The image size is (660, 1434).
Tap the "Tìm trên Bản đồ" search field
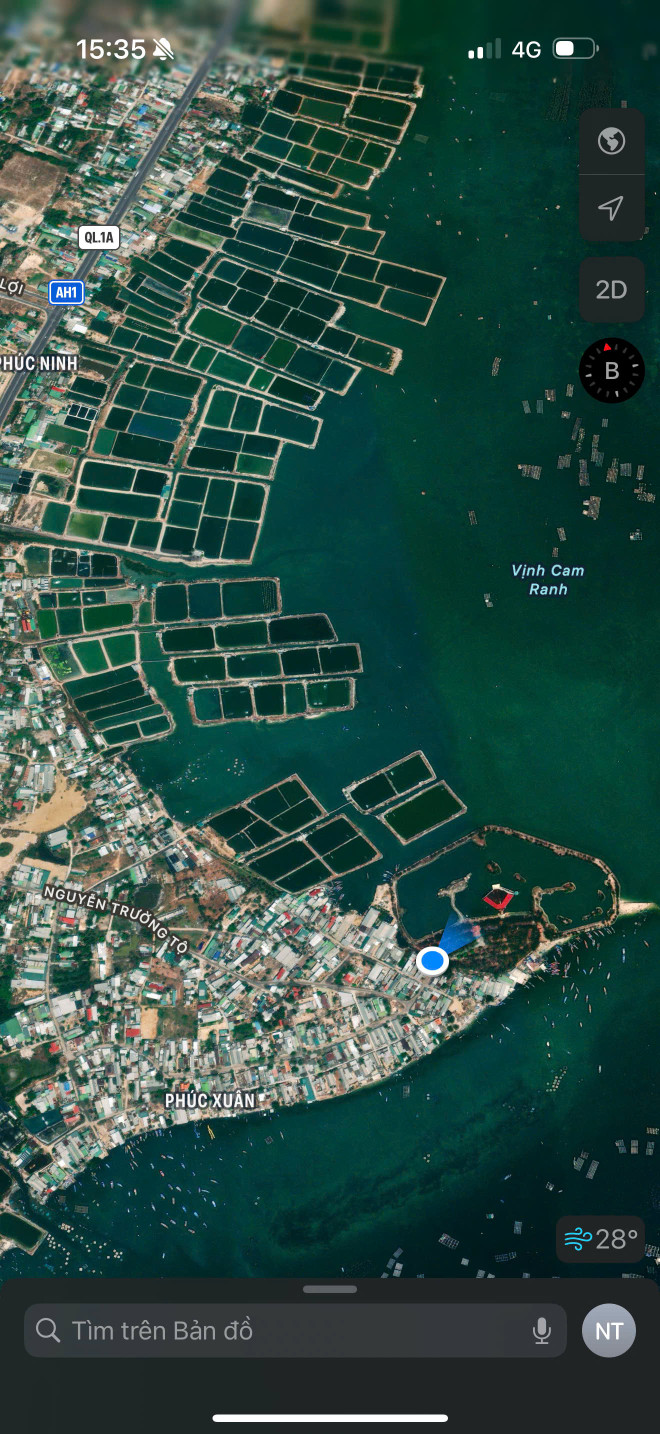280,1330
